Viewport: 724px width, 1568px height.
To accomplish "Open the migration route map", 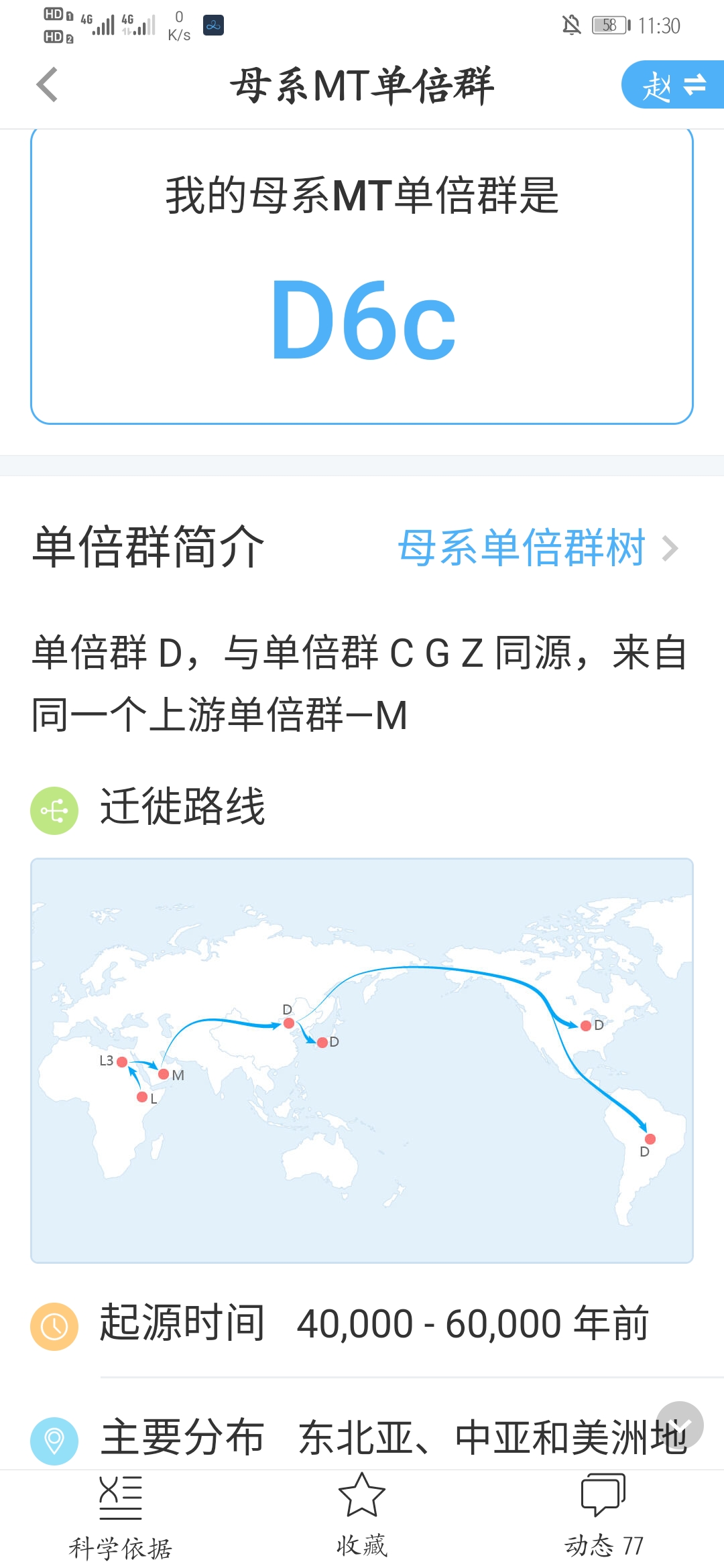I will click(362, 1061).
